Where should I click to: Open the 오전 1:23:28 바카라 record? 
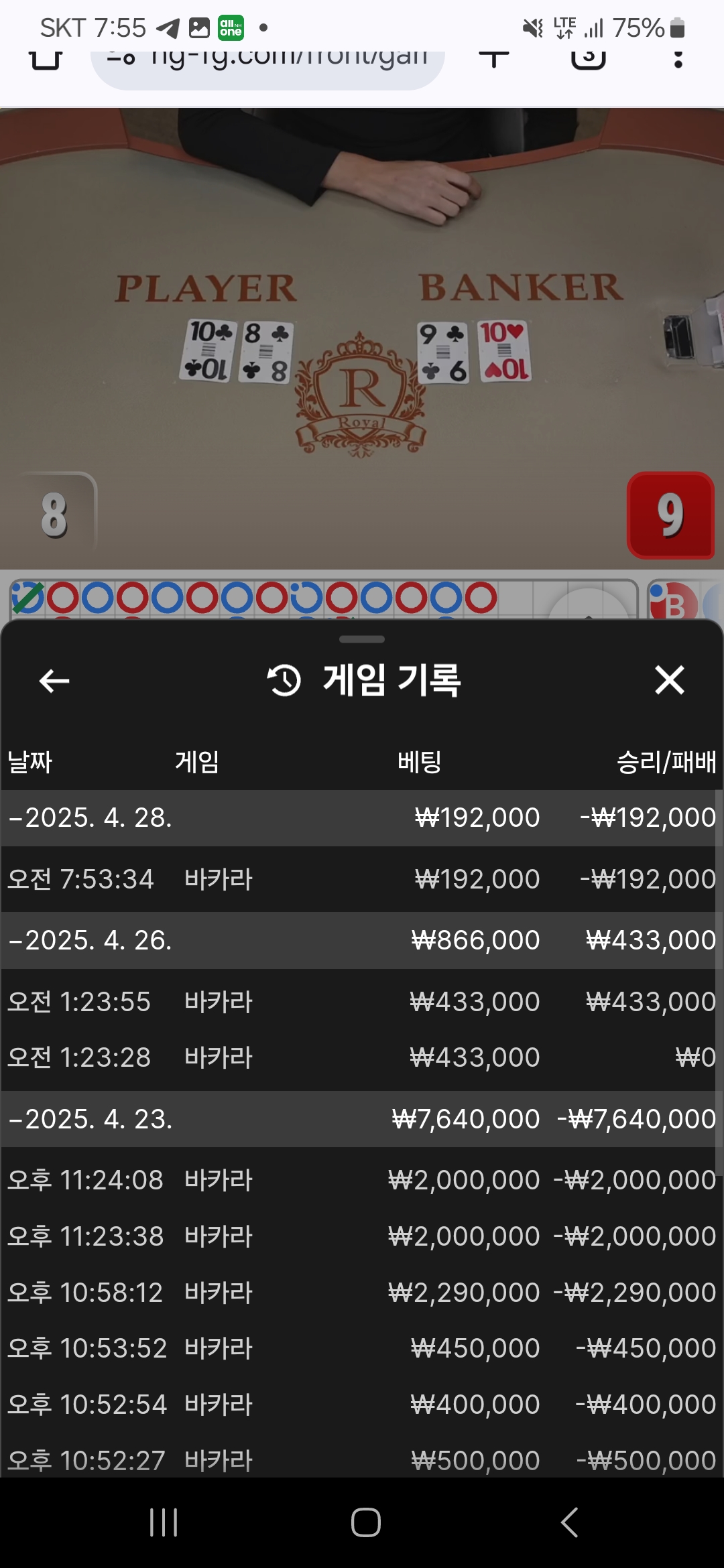coord(361,1057)
